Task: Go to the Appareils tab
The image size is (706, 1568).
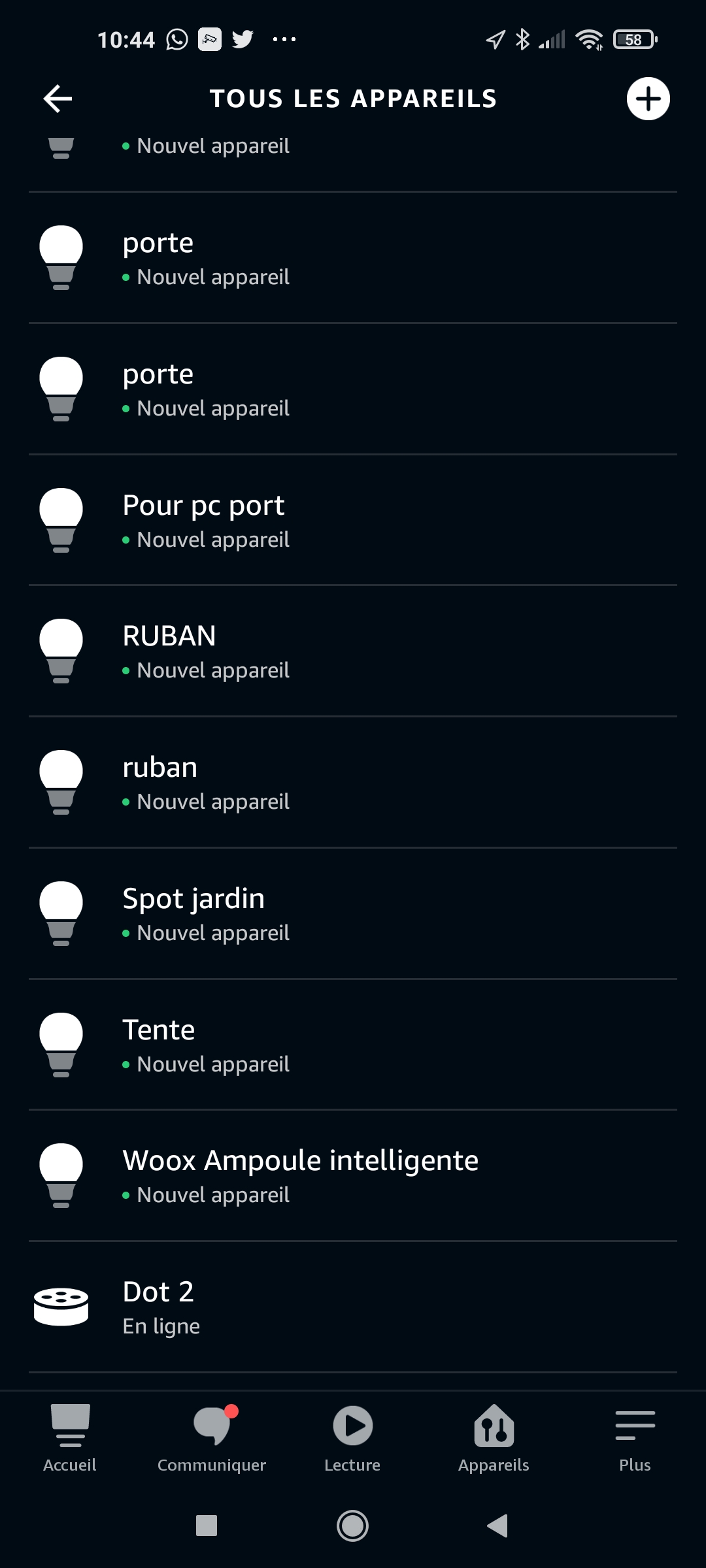Action: tap(494, 1438)
